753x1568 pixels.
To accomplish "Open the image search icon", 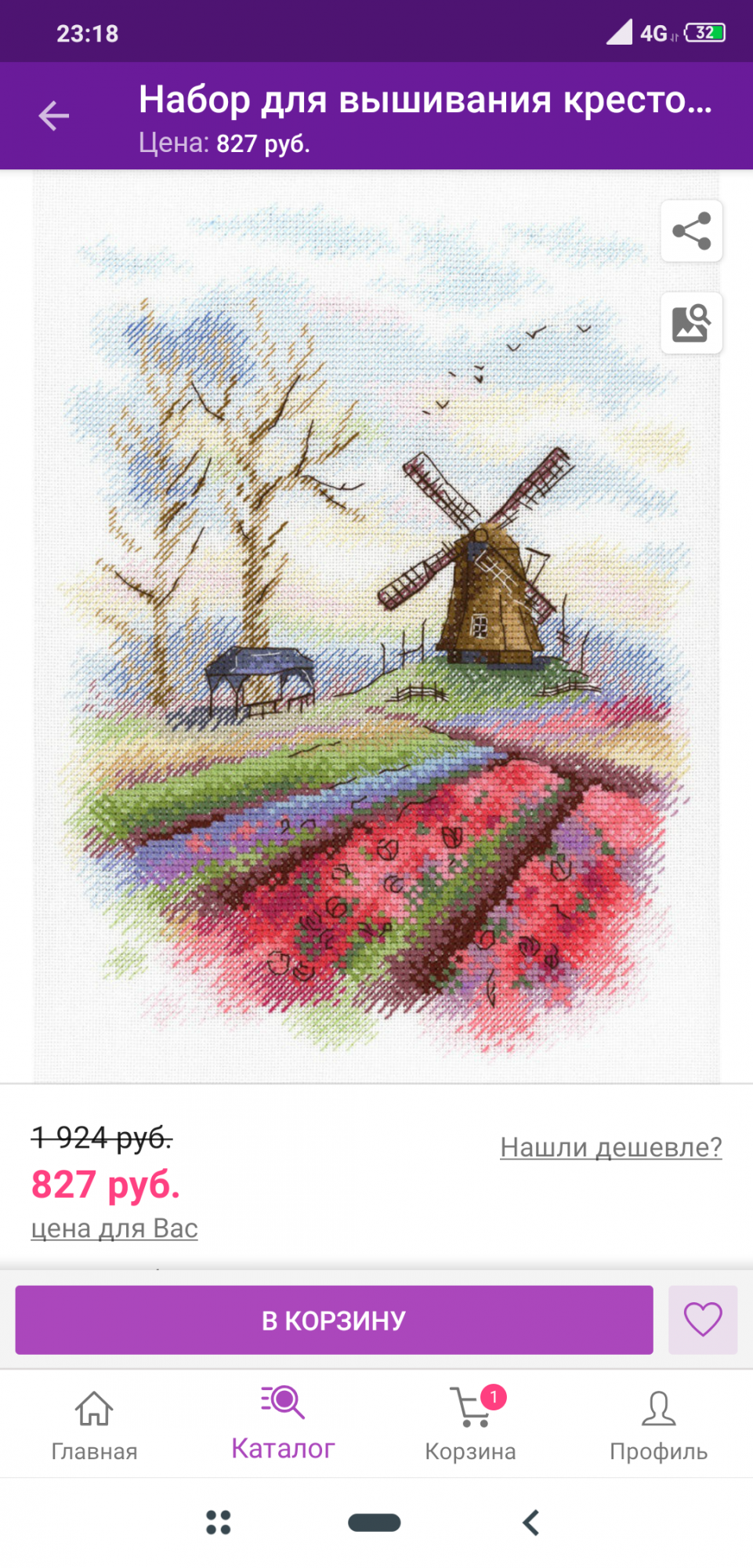I will [x=691, y=323].
